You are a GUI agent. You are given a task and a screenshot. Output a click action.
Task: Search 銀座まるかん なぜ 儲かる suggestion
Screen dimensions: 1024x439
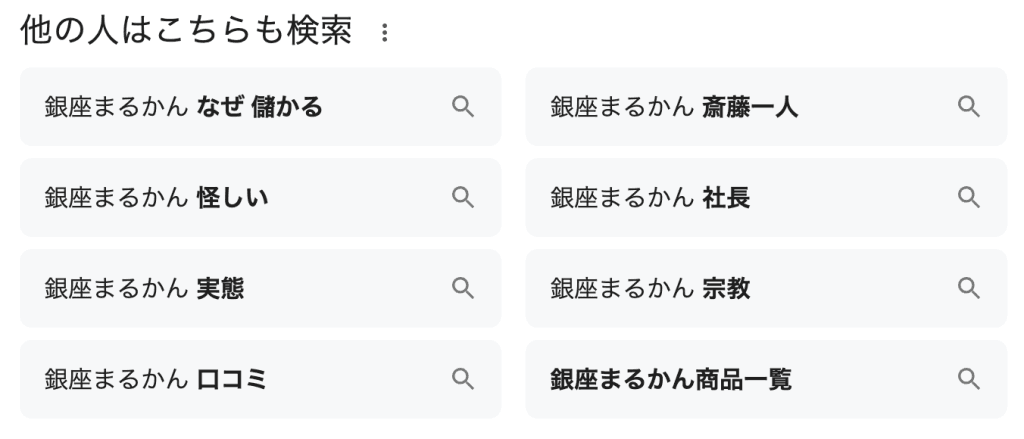(260, 107)
